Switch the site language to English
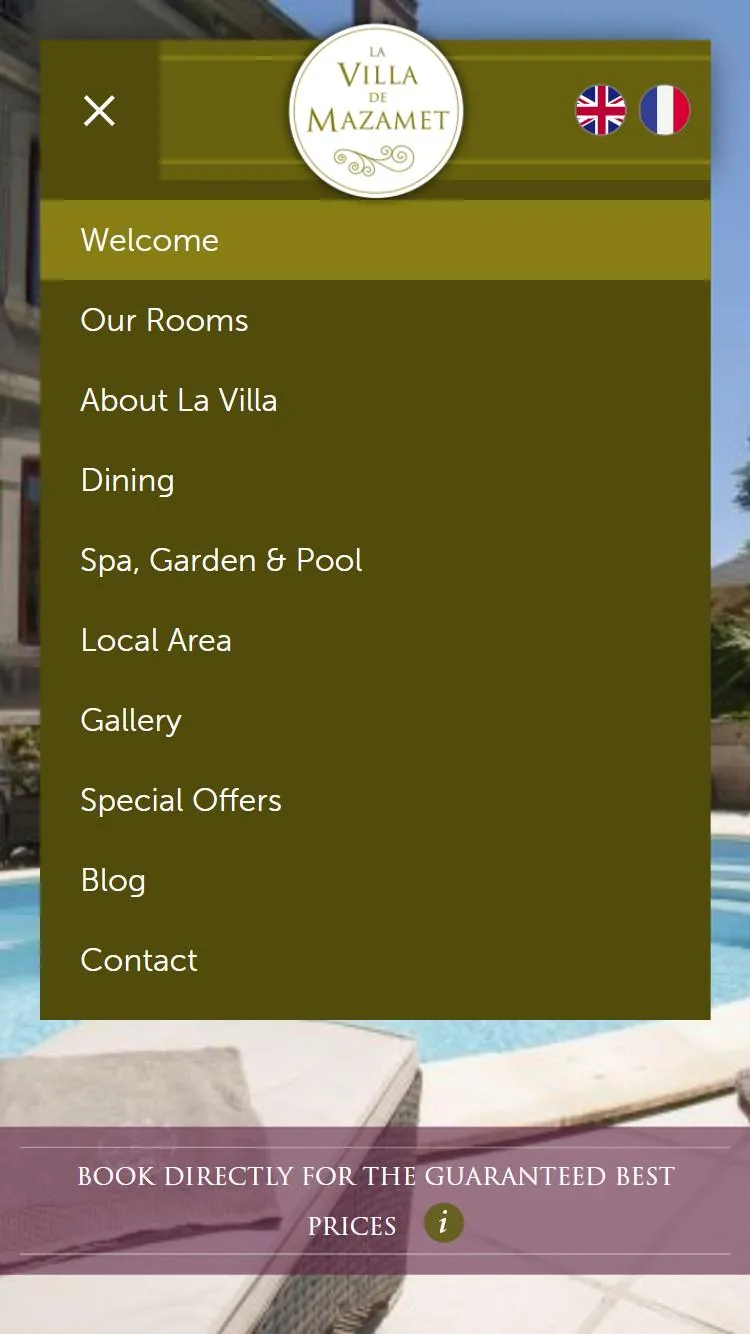 click(x=600, y=110)
